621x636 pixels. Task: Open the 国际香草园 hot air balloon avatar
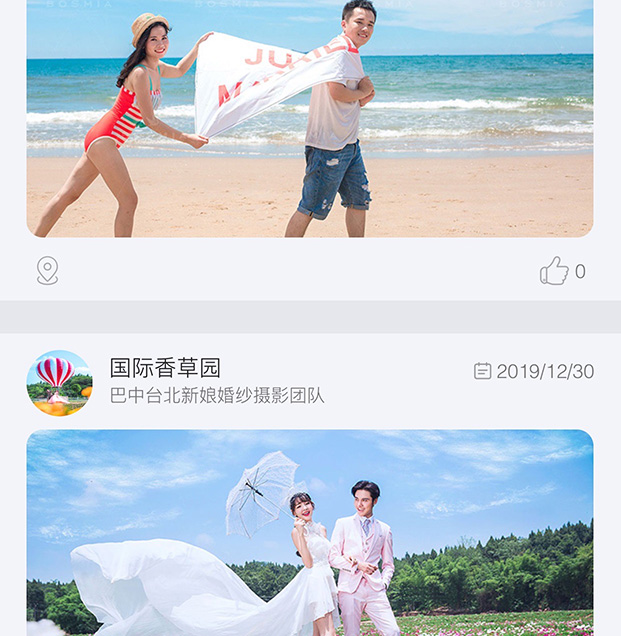59,383
